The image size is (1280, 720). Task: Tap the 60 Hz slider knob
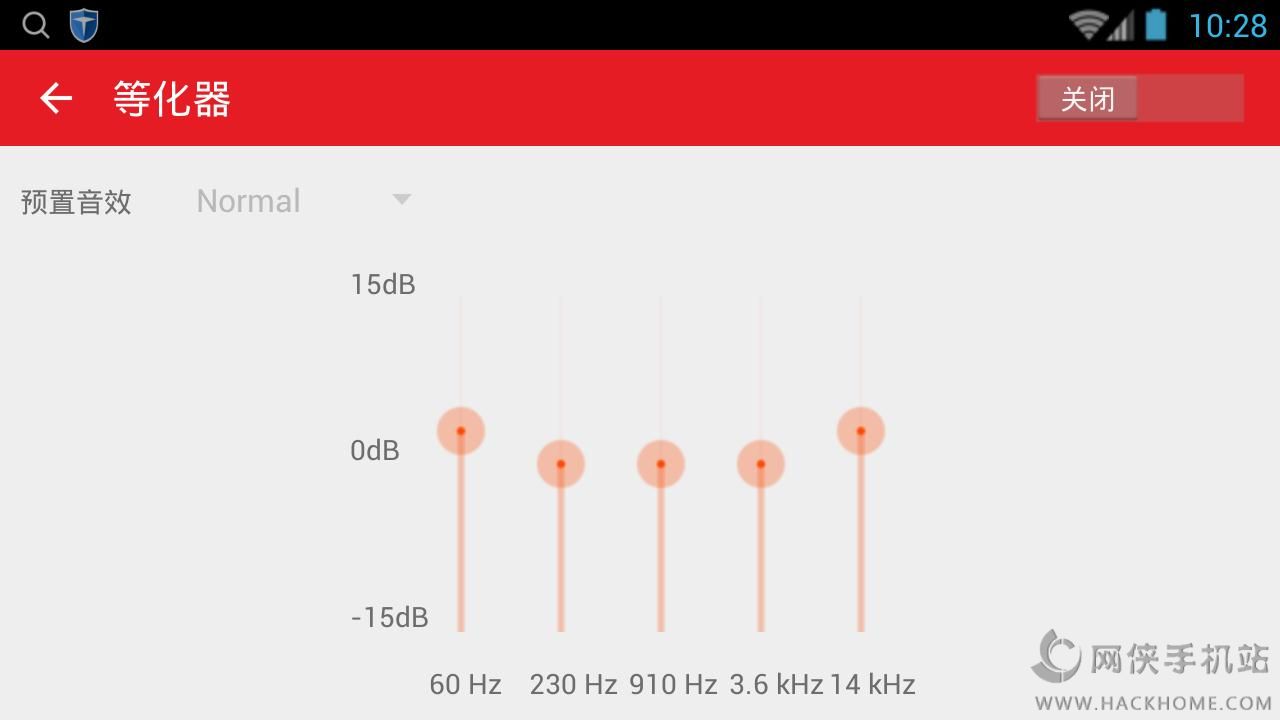coord(461,431)
